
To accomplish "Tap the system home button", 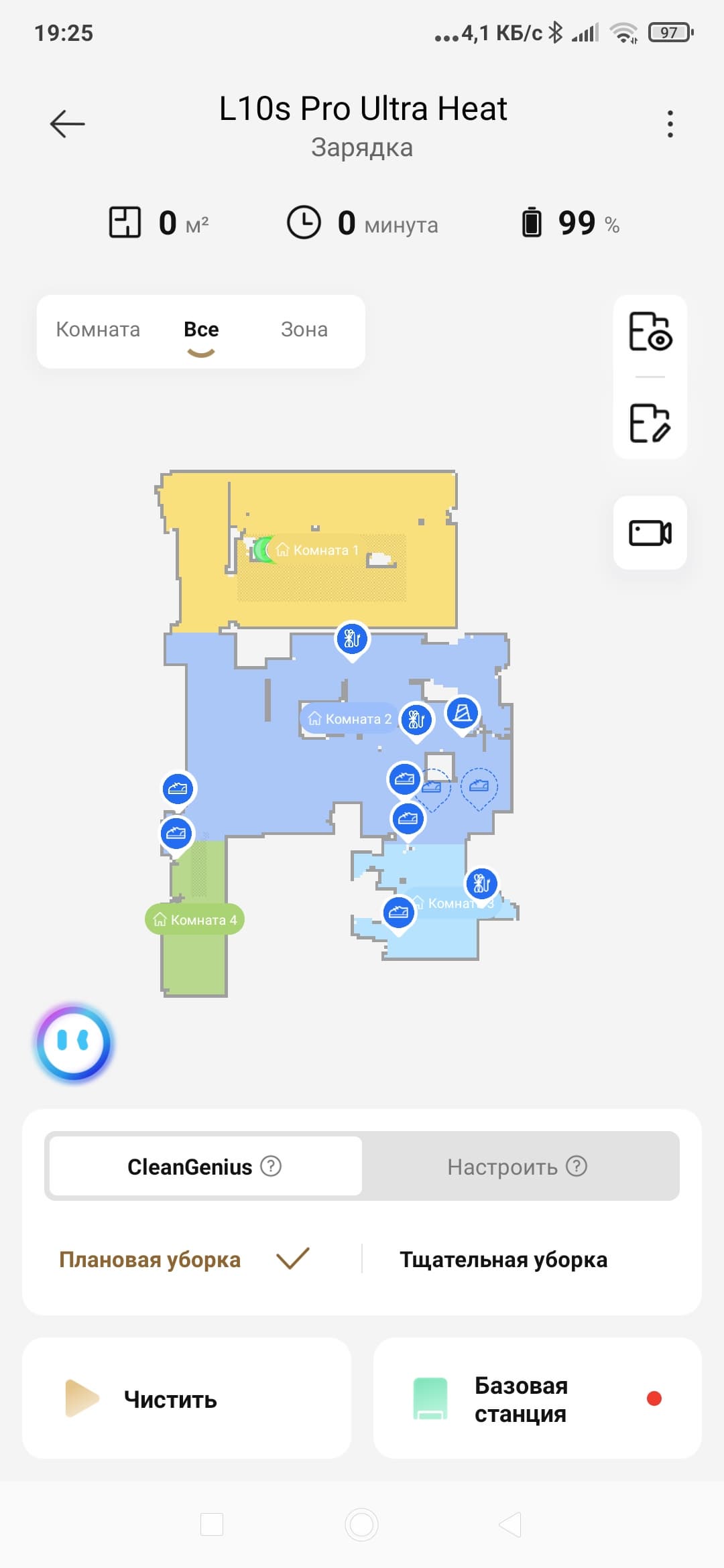I will (x=362, y=1524).
